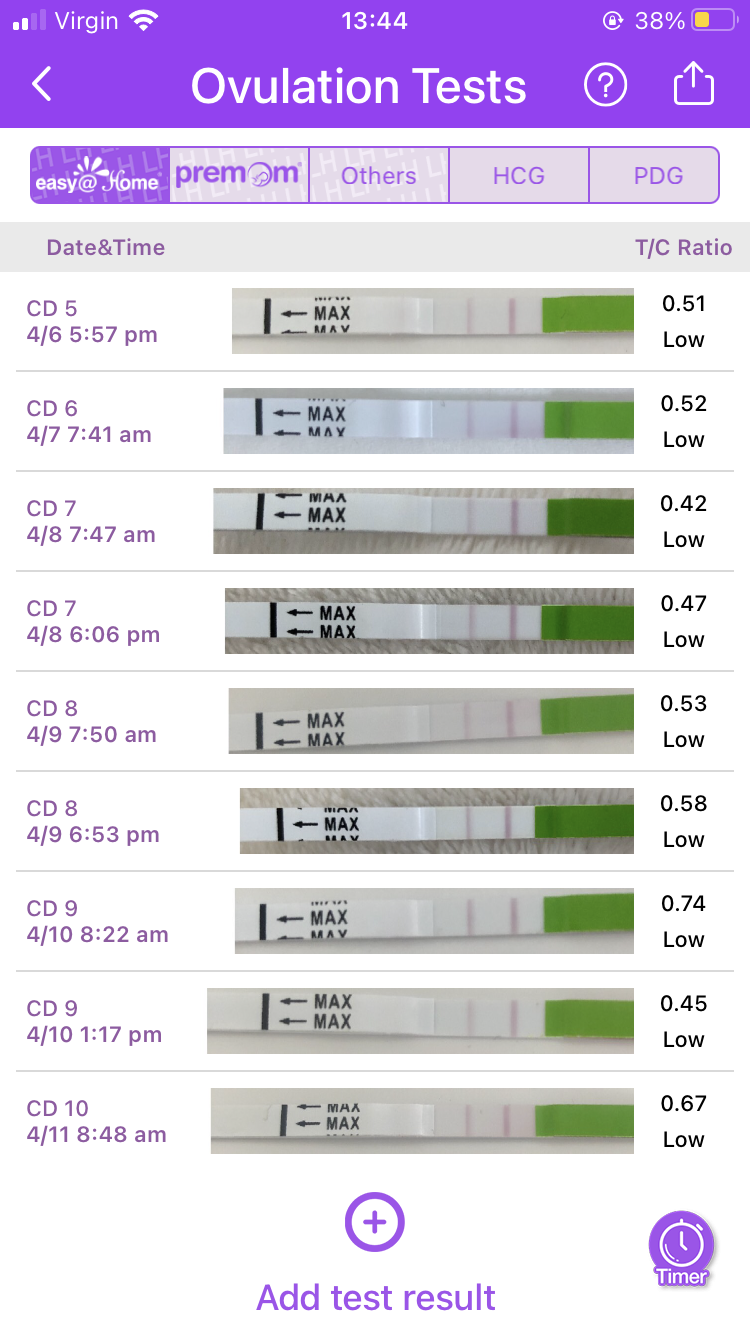Switch to the Premom tab

click(239, 175)
